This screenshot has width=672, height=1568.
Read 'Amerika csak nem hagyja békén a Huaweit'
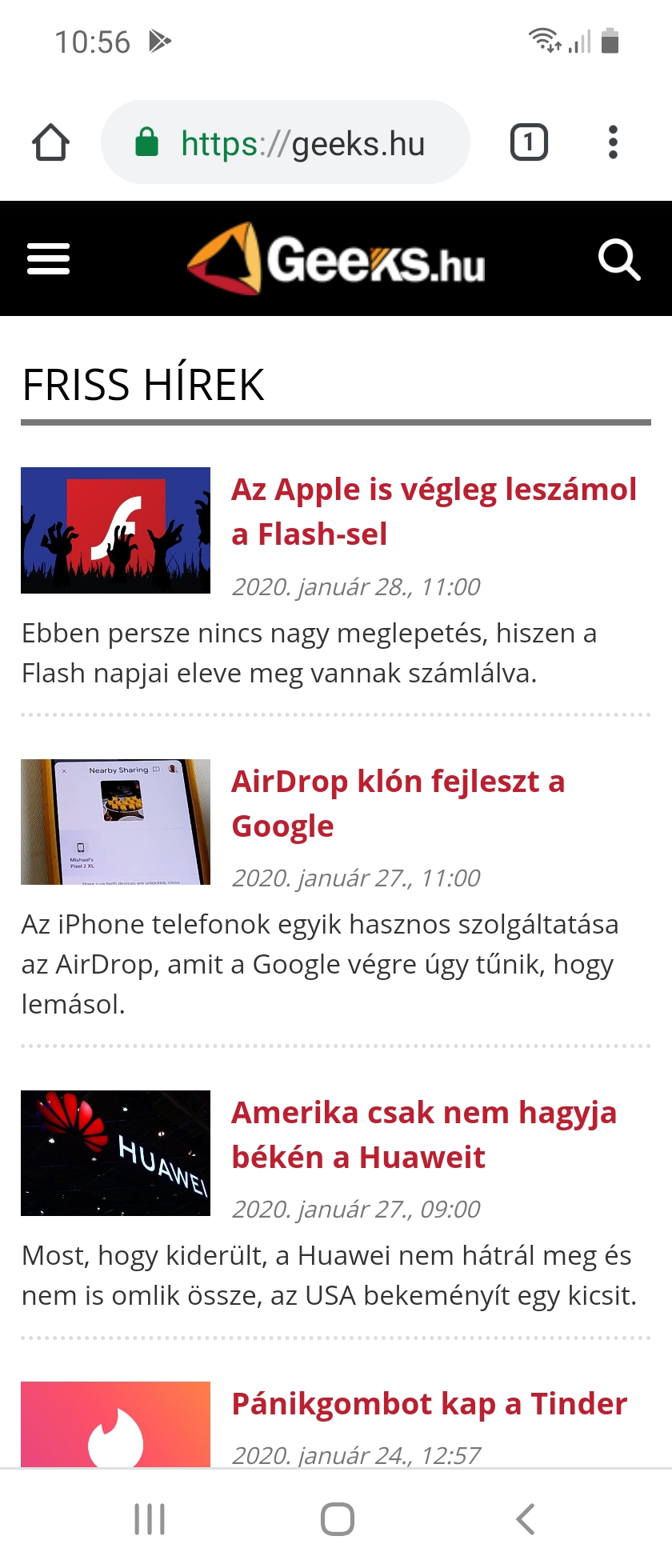point(424,1134)
